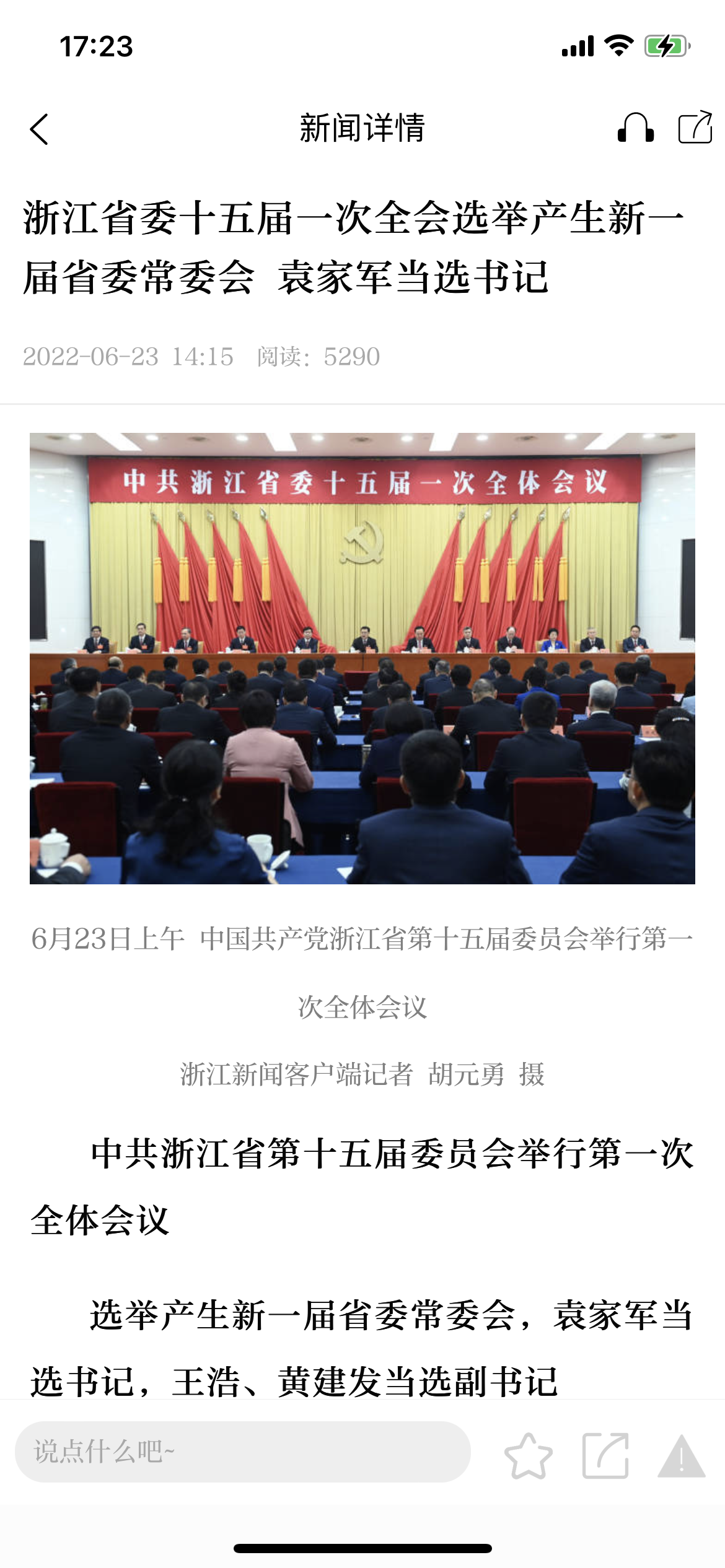The height and width of the screenshot is (1568, 725).
Task: Open the meeting photo in full view
Action: pyautogui.click(x=362, y=658)
